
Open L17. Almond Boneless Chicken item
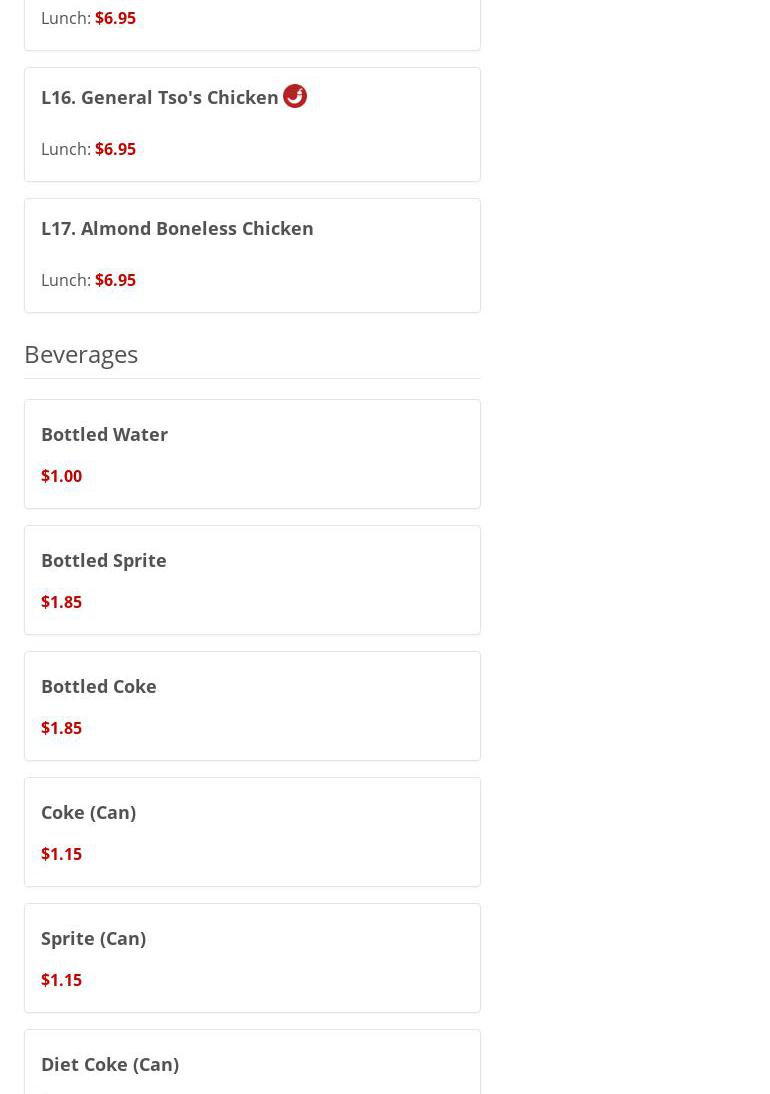point(252,255)
